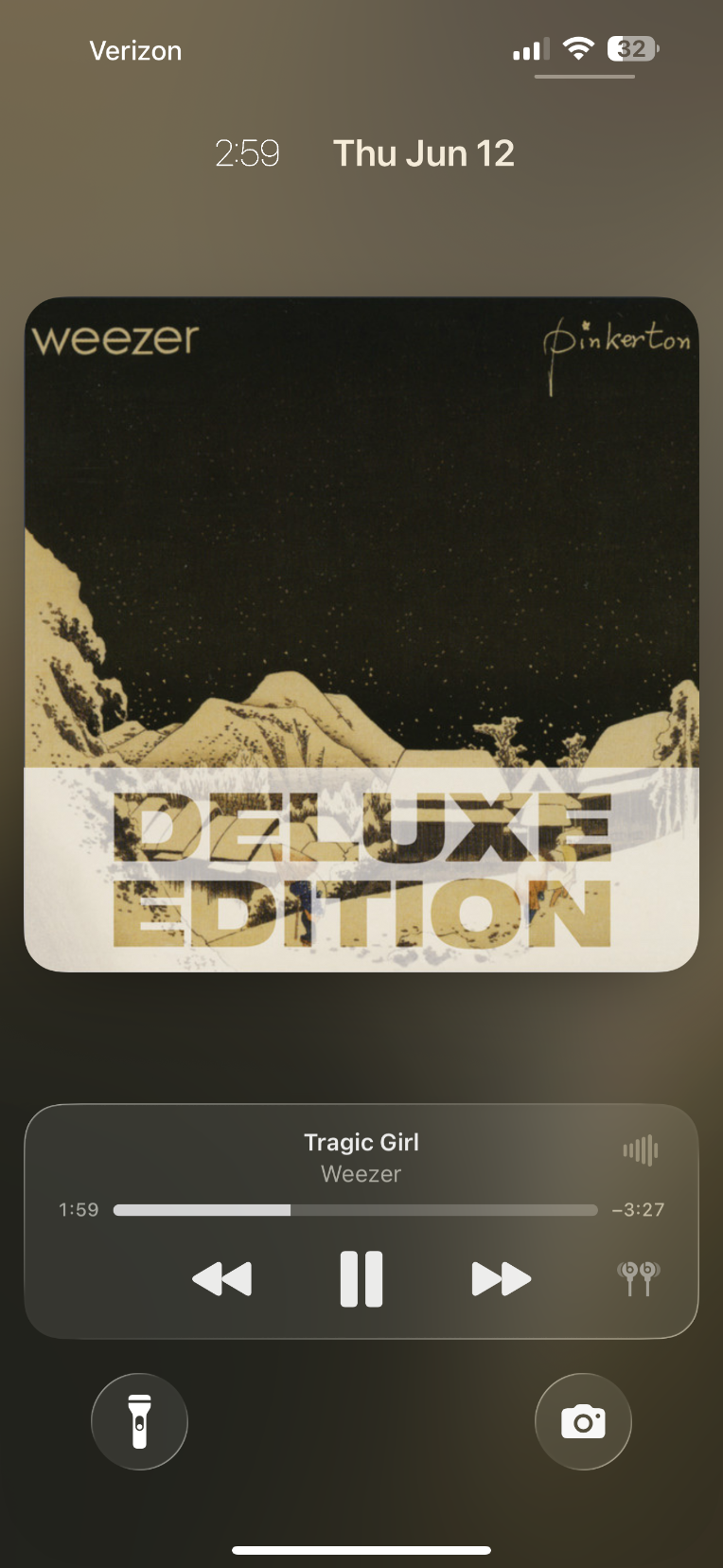The image size is (723, 1568).
Task: Pause Tragic Girl playback
Action: 361,1278
